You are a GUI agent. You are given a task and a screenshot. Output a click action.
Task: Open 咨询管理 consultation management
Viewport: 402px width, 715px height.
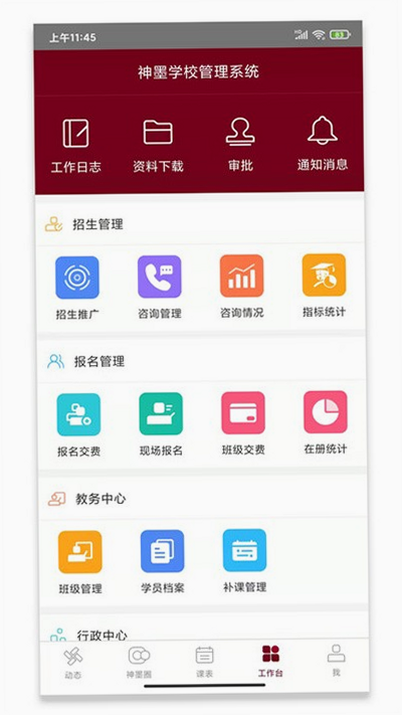pos(160,287)
